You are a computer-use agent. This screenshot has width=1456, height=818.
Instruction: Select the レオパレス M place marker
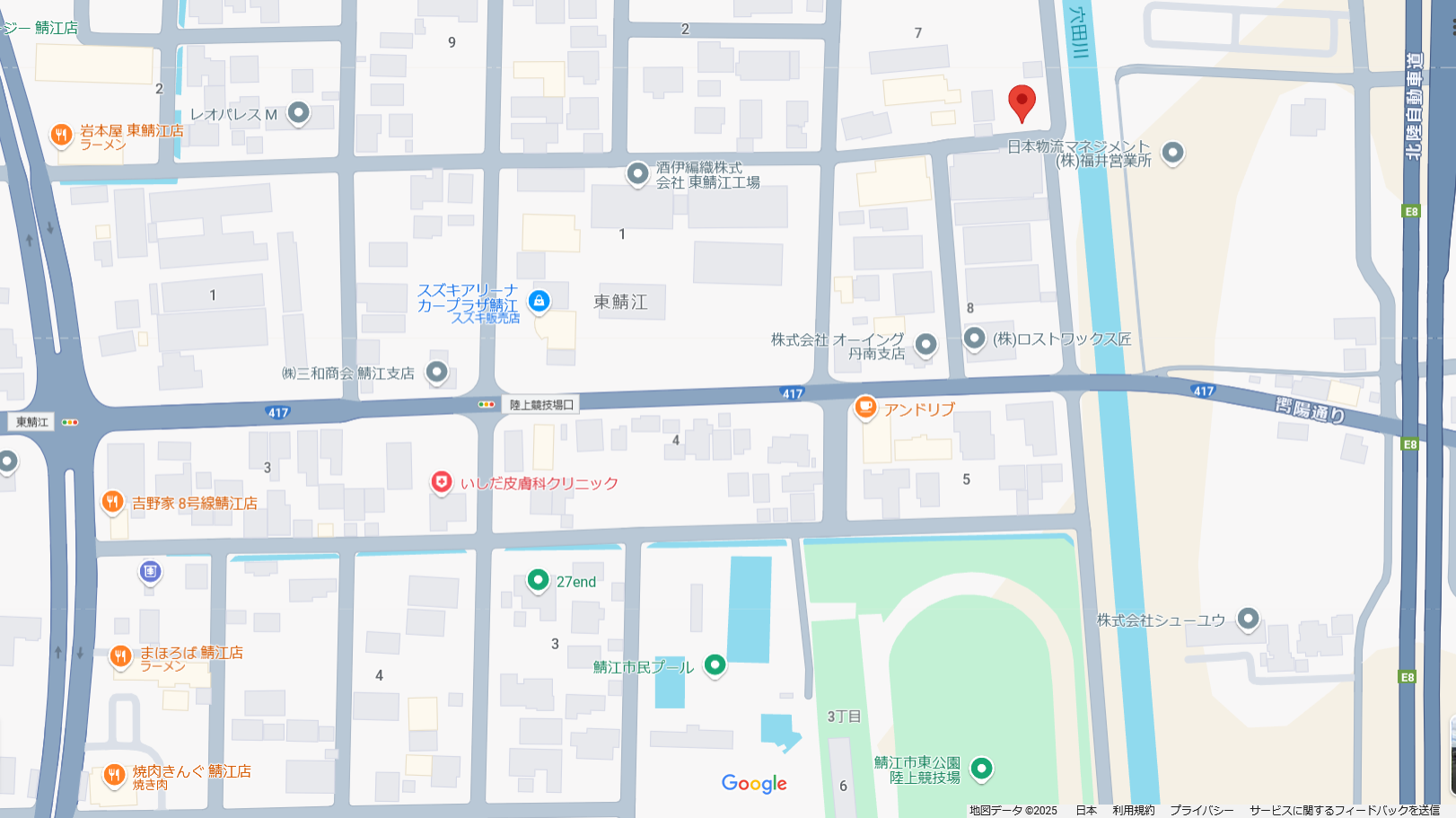[299, 113]
